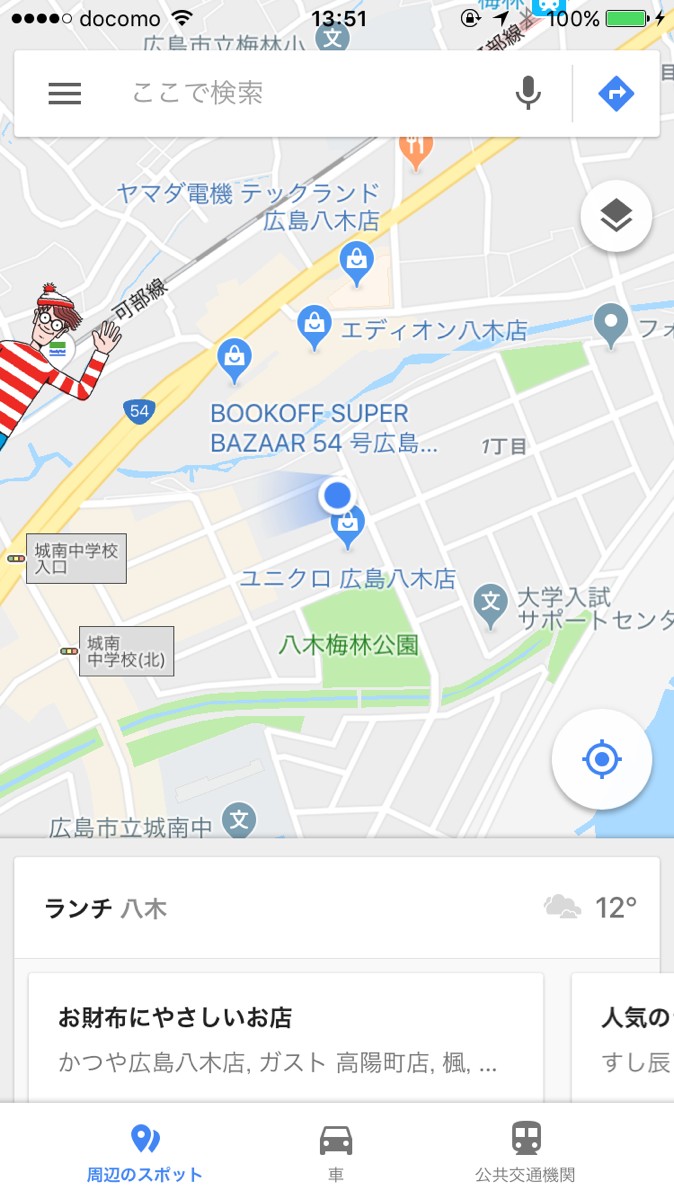Select the BOOKOFF SUPER BAZAAR pin
The image size is (674, 1200).
coord(235,360)
